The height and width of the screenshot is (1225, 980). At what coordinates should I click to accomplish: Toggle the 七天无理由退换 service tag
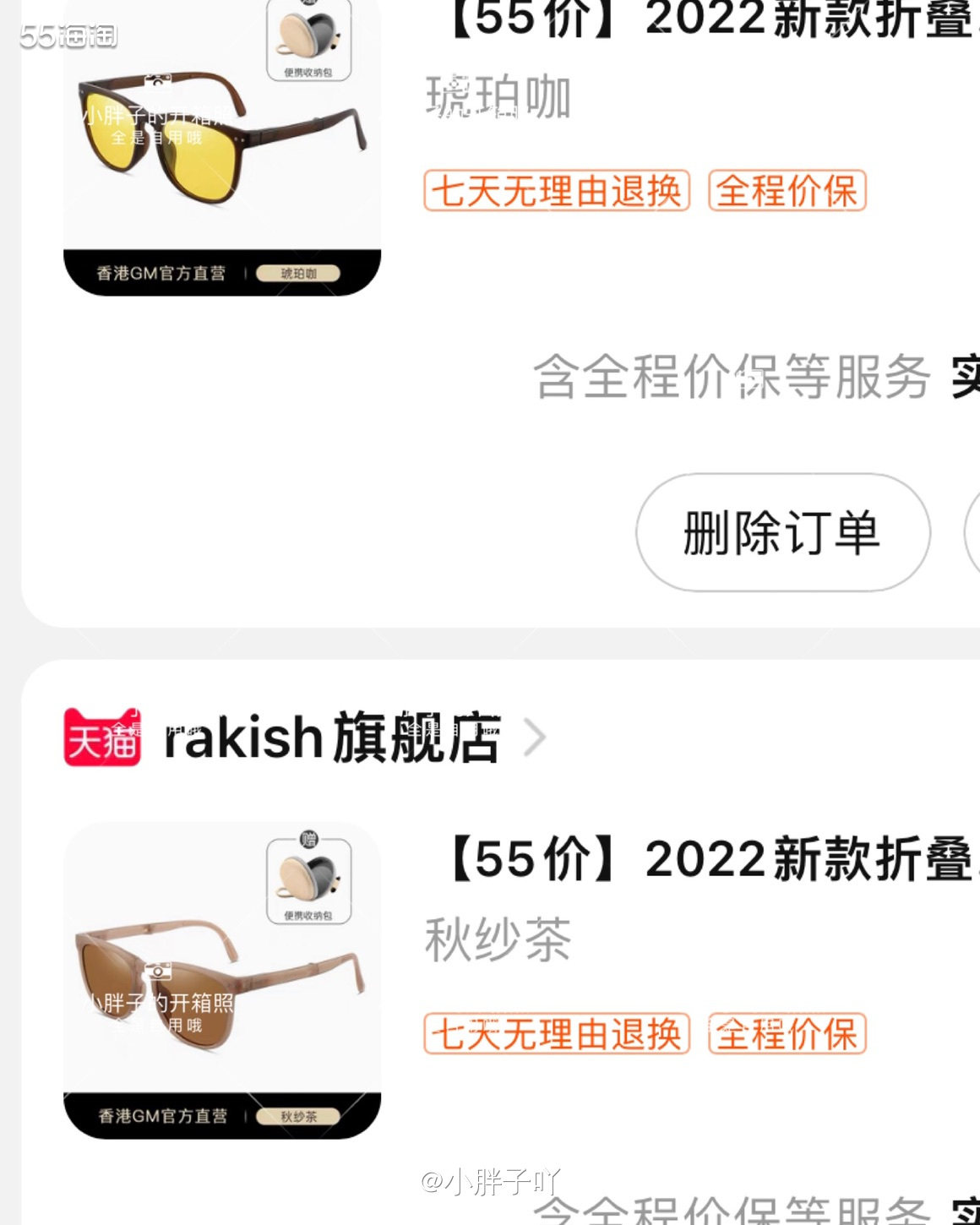pos(557,191)
